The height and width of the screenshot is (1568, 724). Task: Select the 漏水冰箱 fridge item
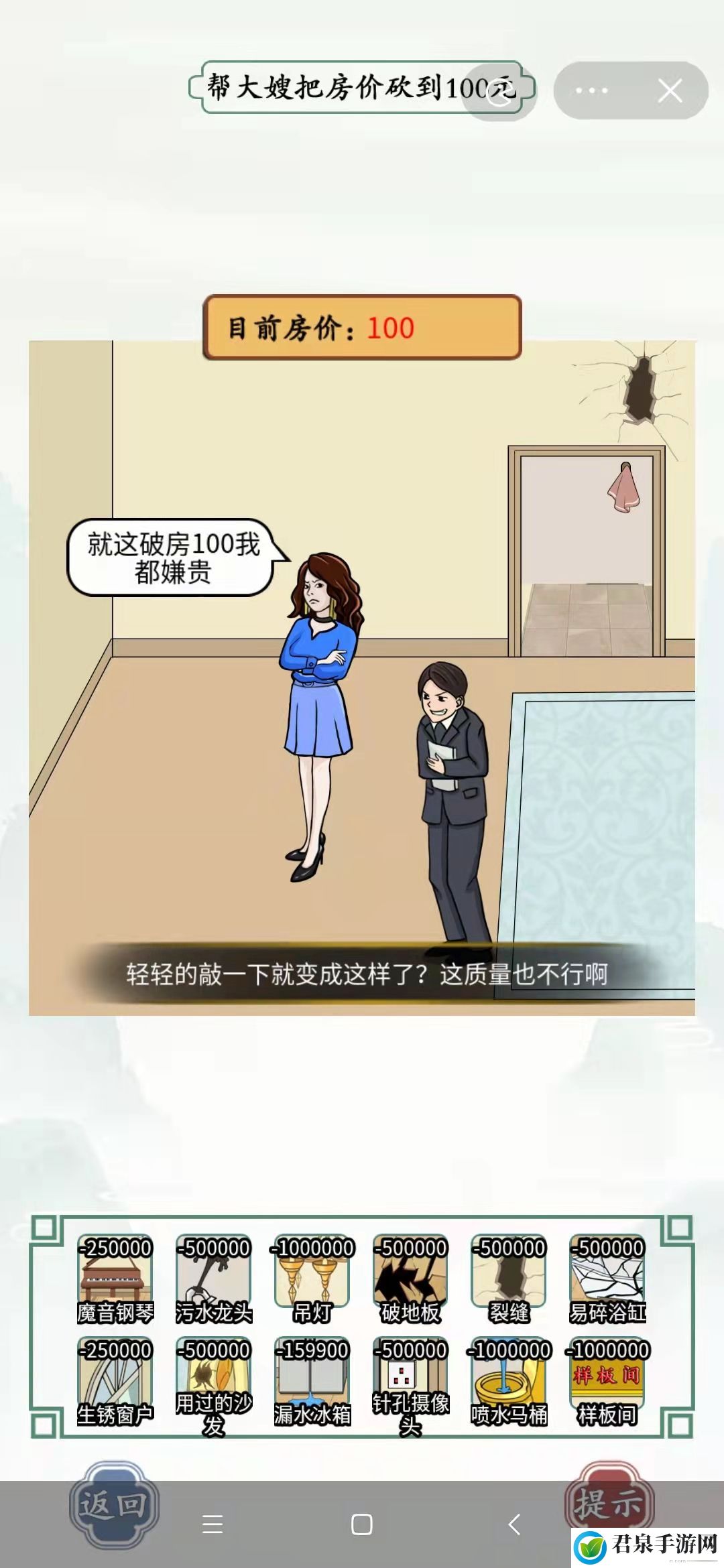click(312, 1382)
